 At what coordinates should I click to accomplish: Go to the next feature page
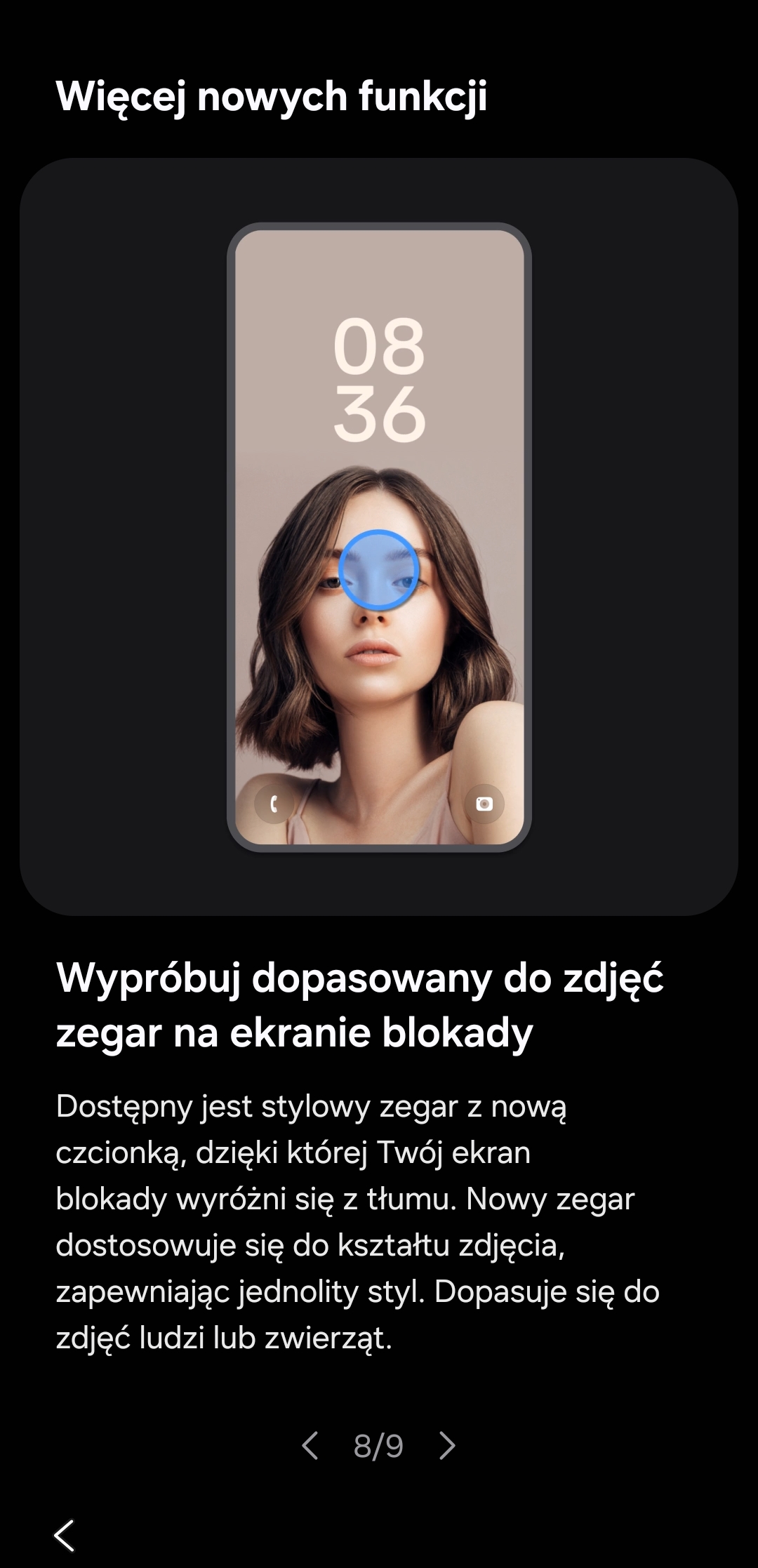coord(447,1445)
